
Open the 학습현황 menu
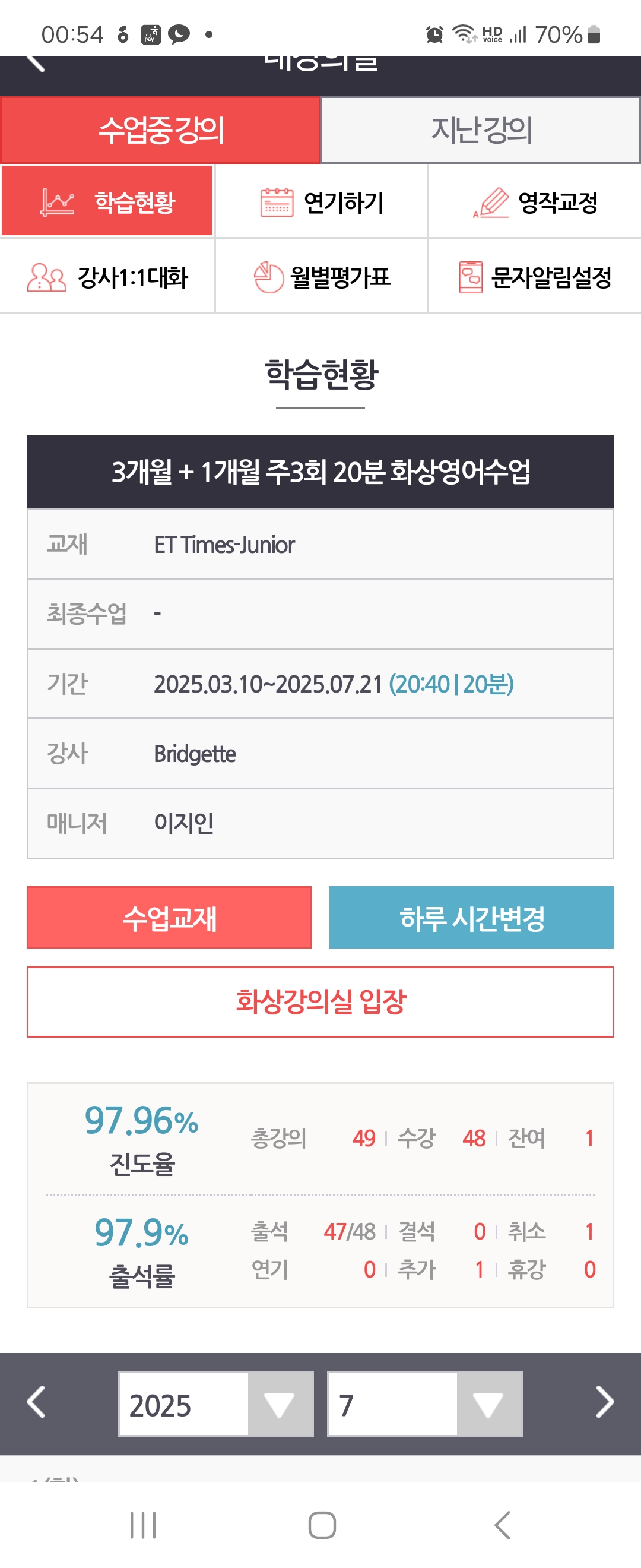(107, 201)
